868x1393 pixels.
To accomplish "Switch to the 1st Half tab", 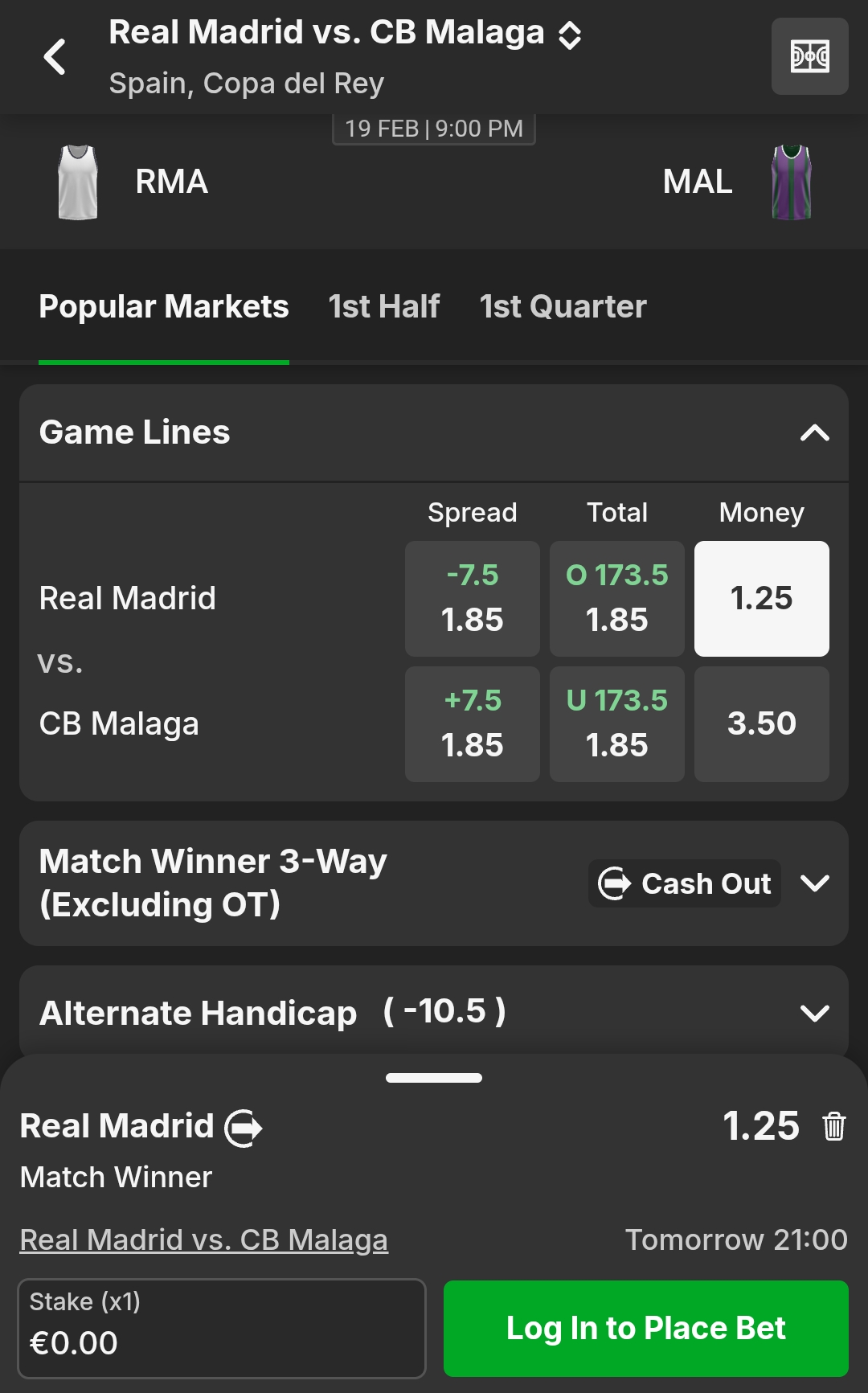I will point(384,307).
